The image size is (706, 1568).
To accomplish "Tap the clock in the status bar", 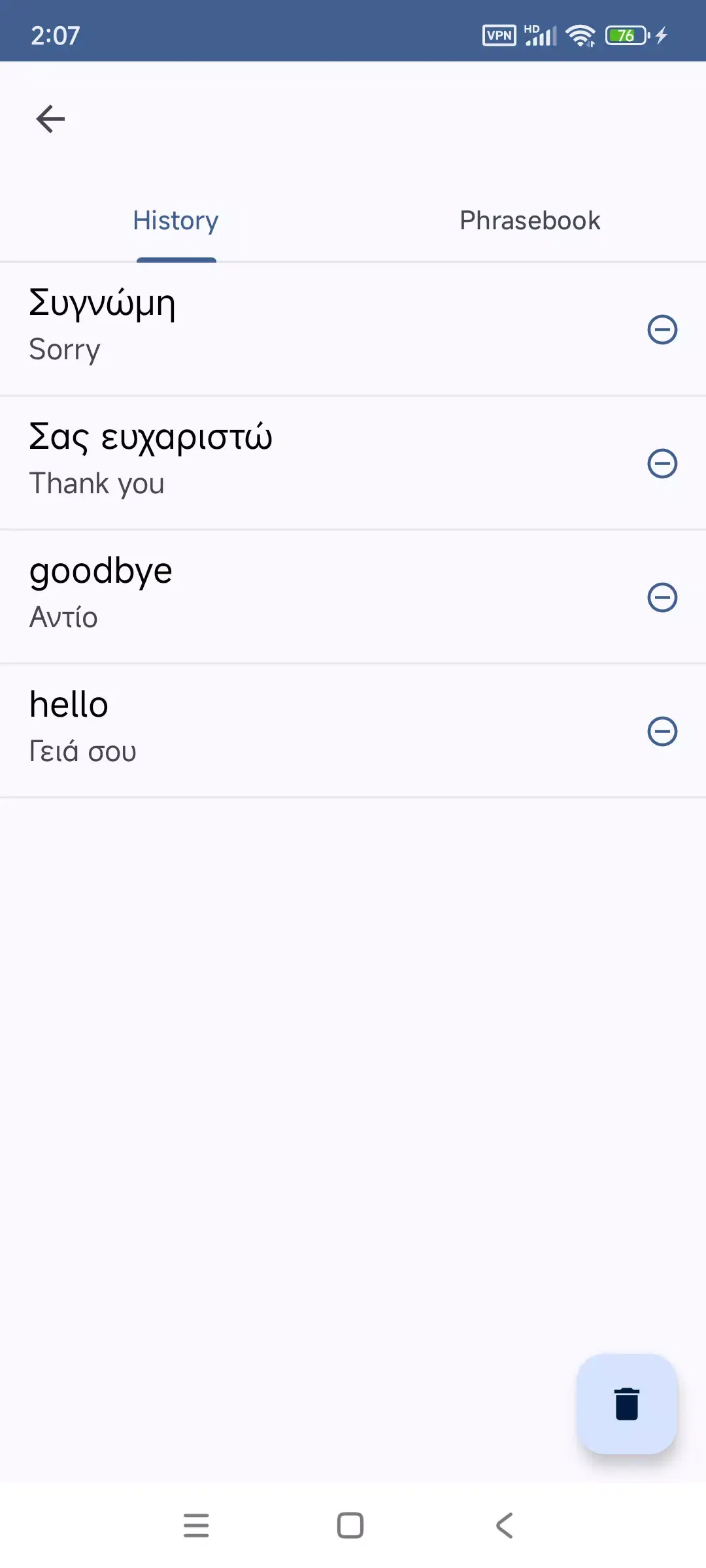I will 56,35.
